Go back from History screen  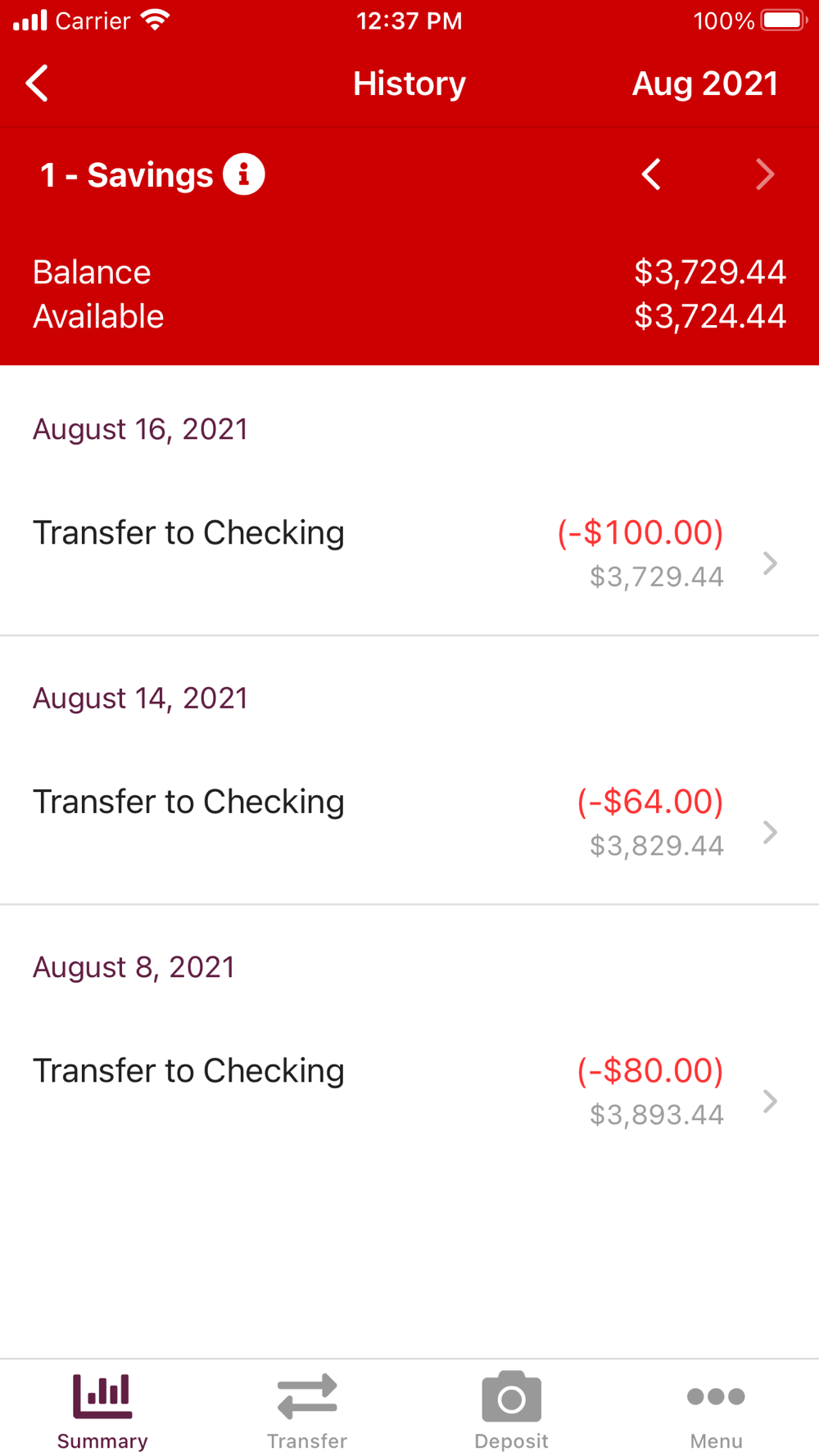coord(37,84)
